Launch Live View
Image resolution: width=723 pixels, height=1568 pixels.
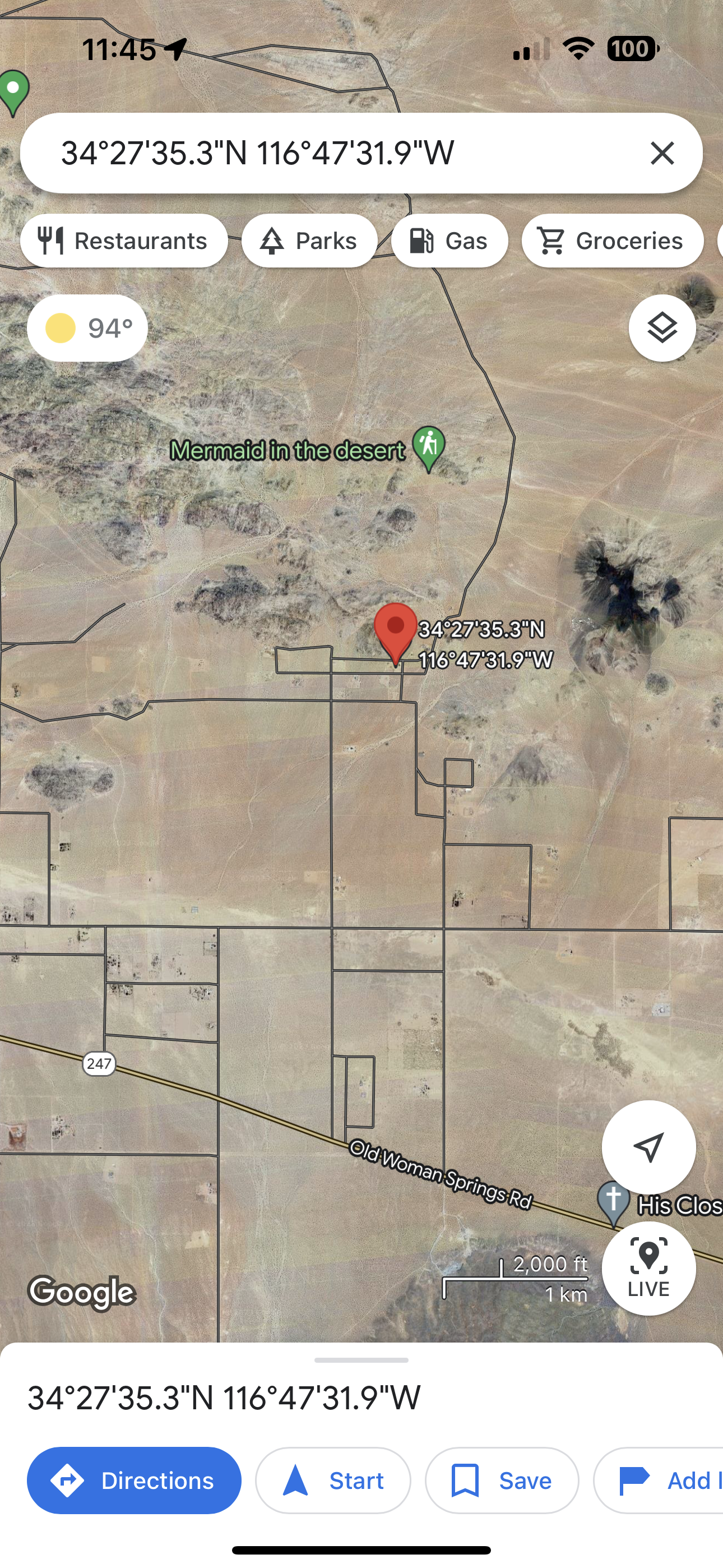coord(648,1267)
